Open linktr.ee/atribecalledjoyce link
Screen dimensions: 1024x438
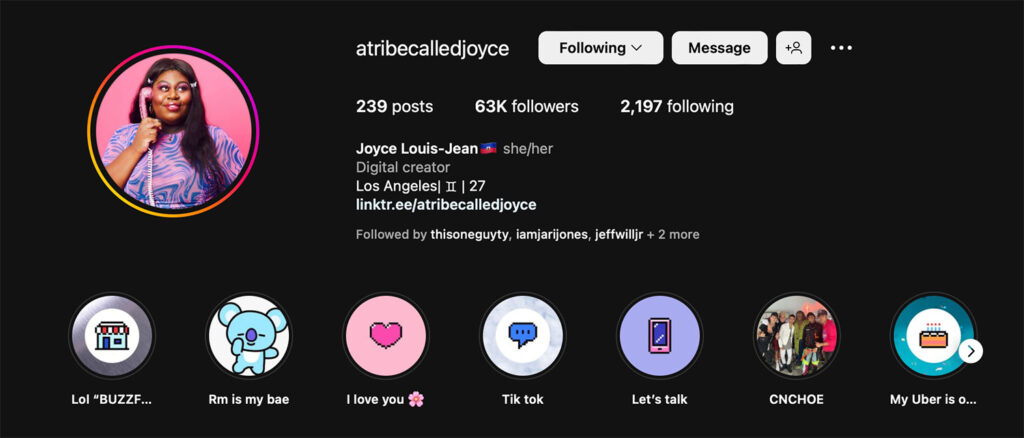click(446, 204)
